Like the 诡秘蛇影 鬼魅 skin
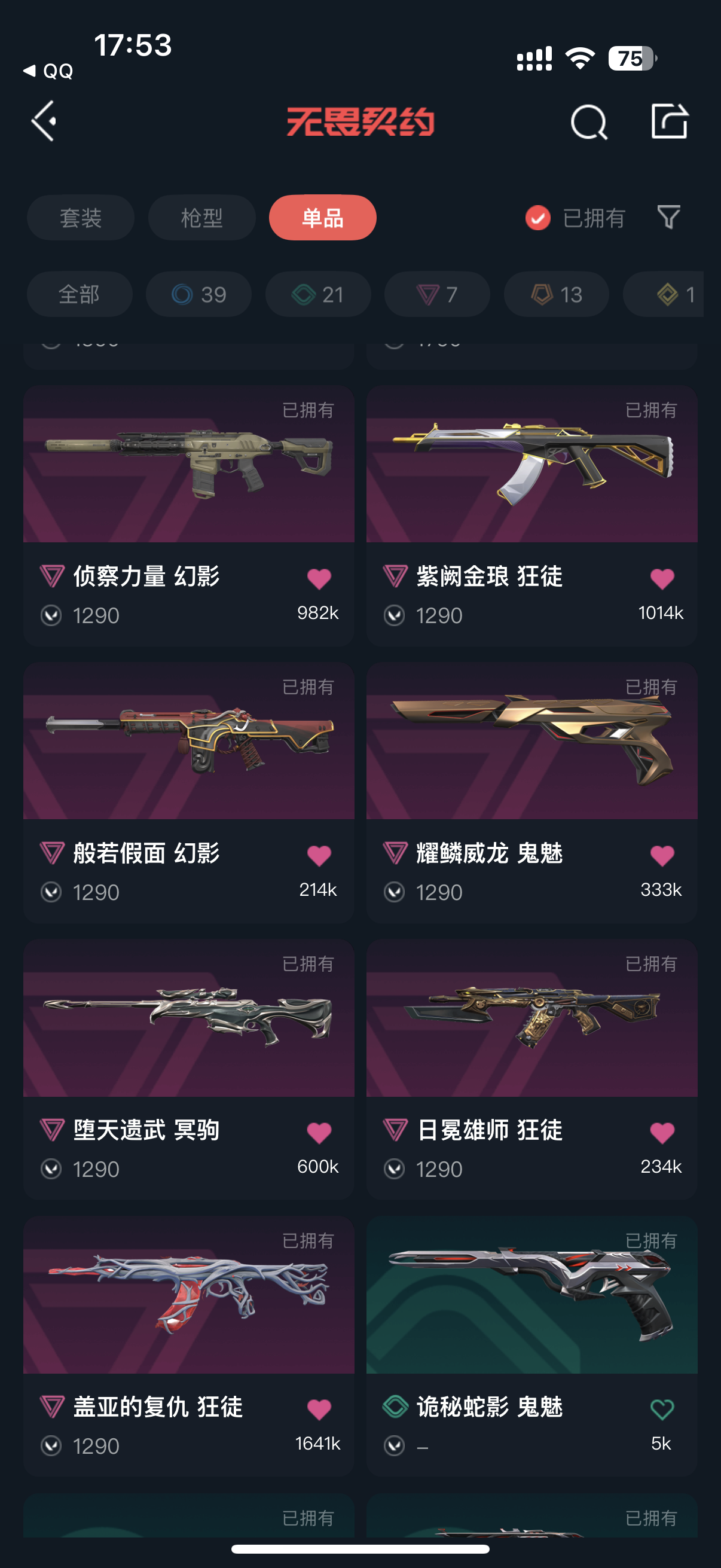Screen dimensions: 721x1568 [x=662, y=1409]
